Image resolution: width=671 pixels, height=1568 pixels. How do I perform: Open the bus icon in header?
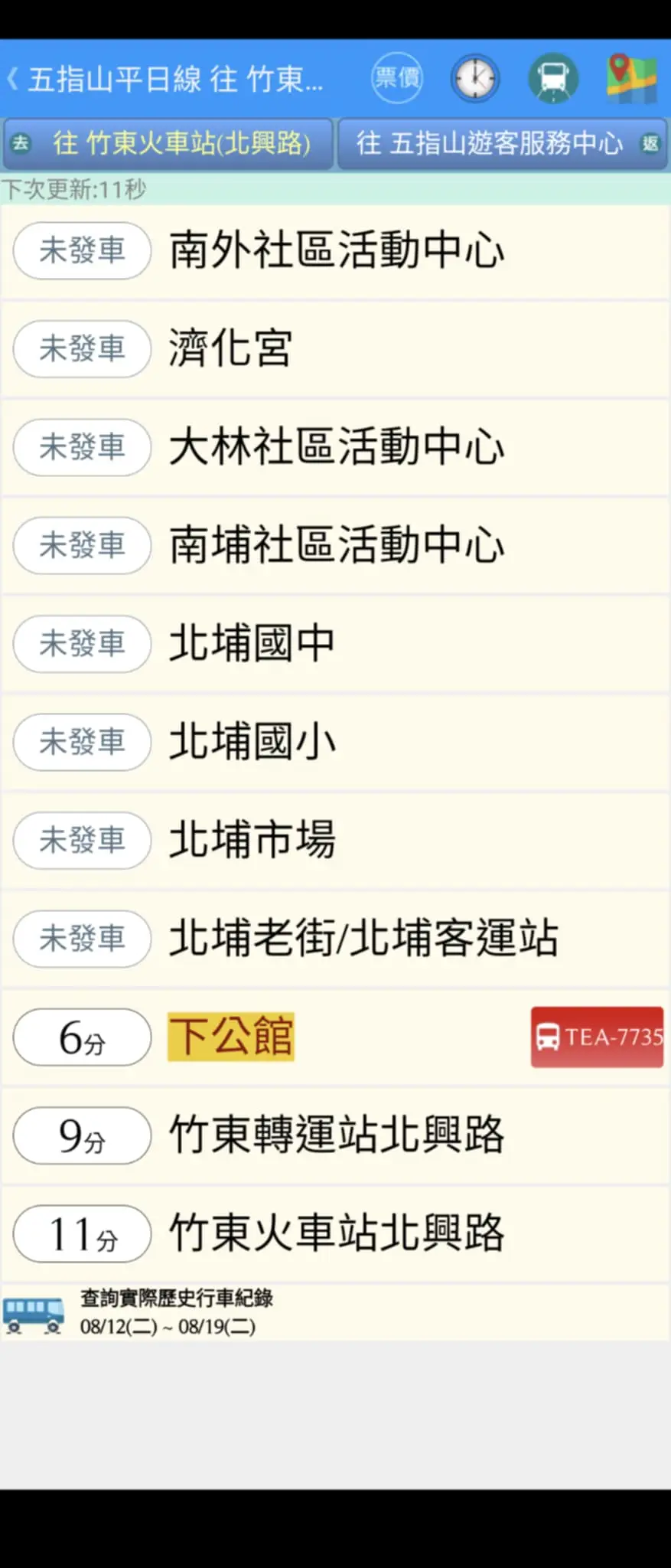coord(552,78)
